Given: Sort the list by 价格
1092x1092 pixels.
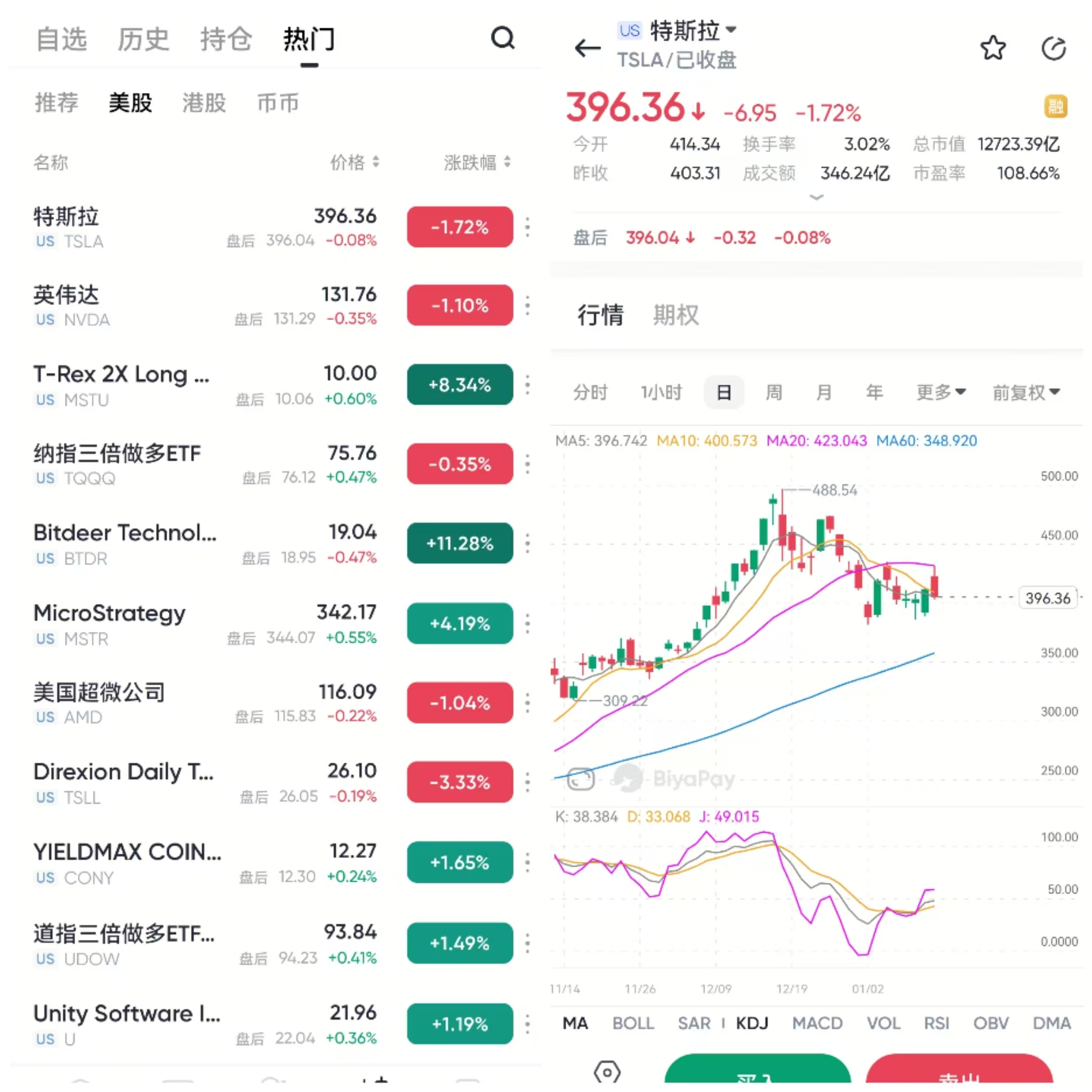Looking at the screenshot, I should tap(354, 163).
